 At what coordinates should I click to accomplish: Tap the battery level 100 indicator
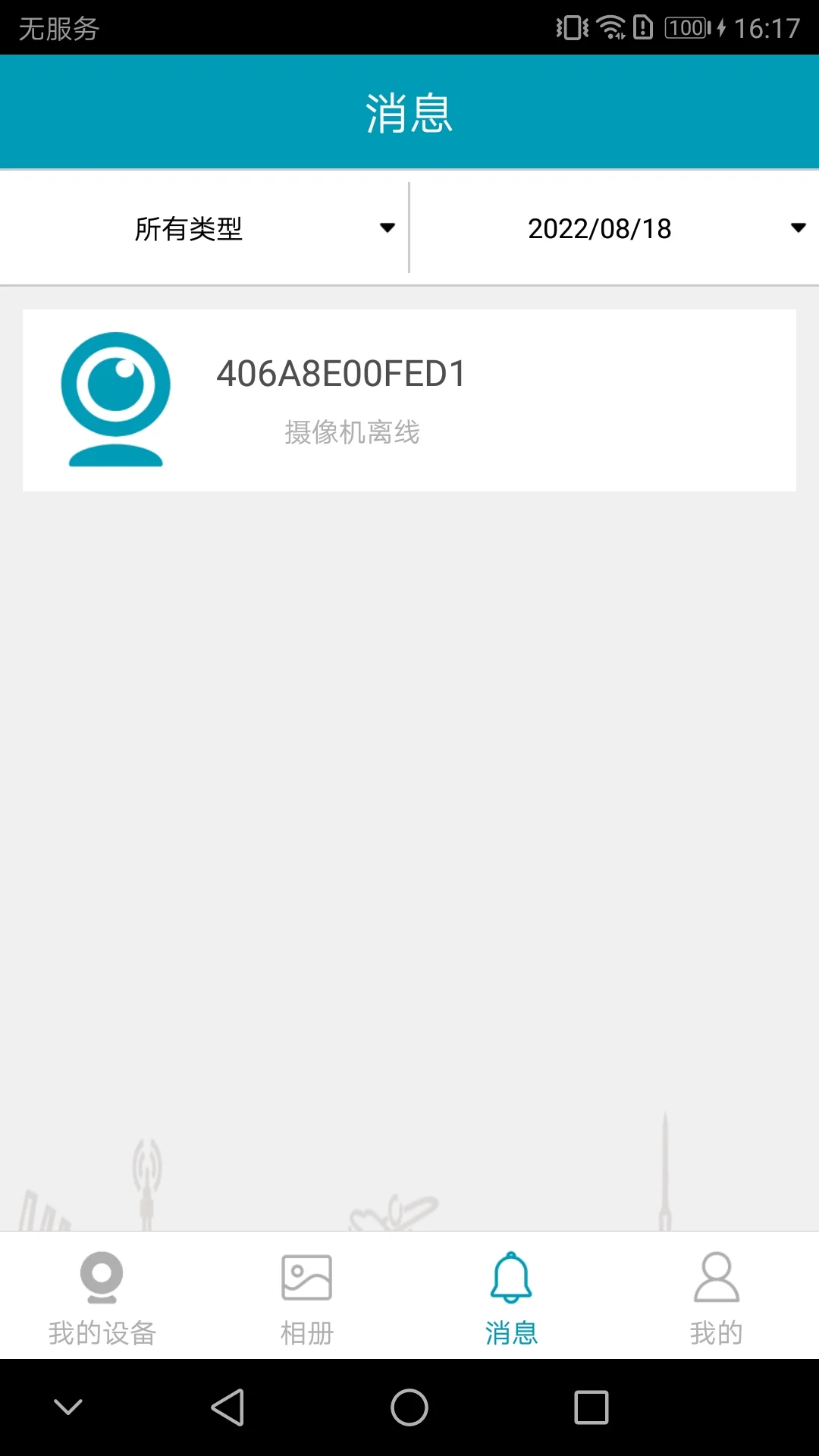point(685,25)
